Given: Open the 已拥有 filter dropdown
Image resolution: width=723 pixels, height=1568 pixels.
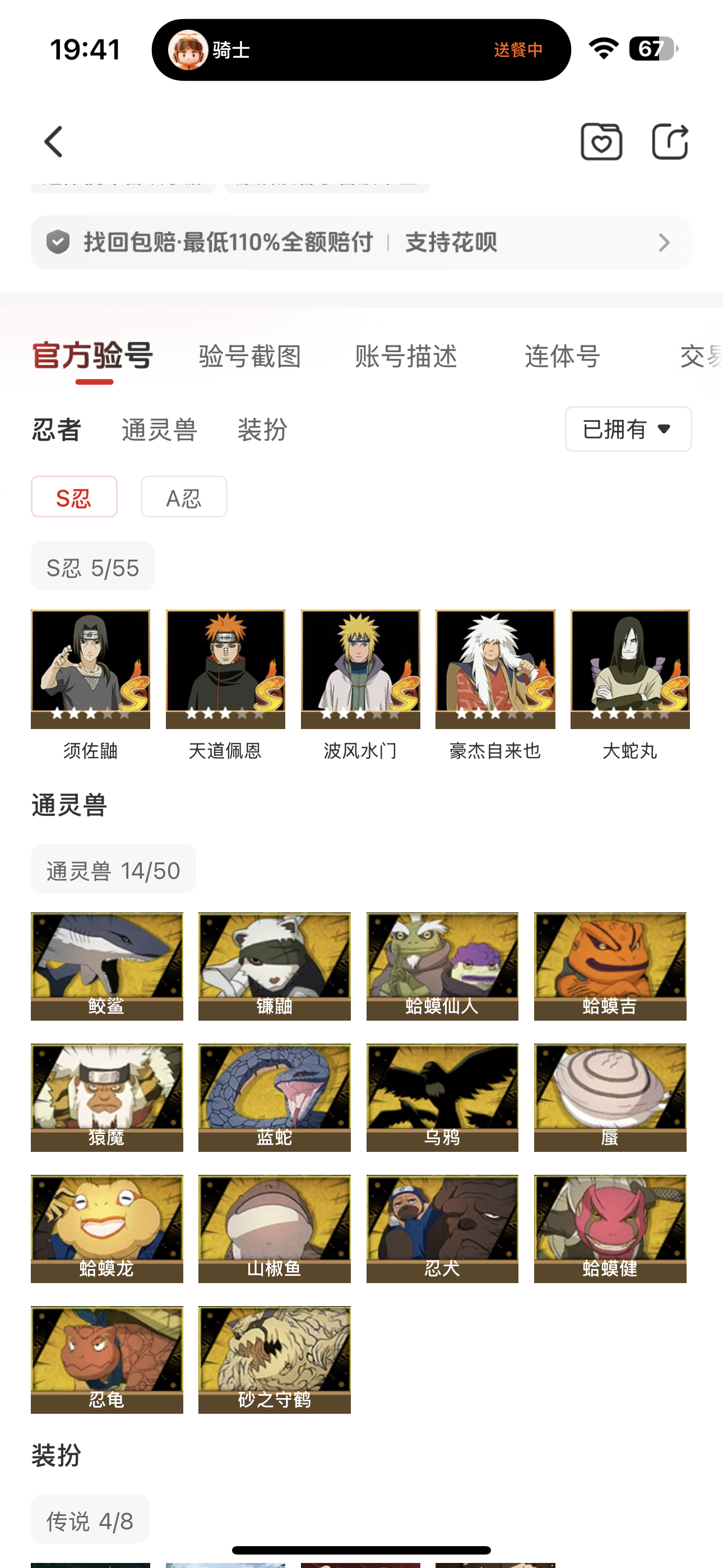Looking at the screenshot, I should coord(628,429).
